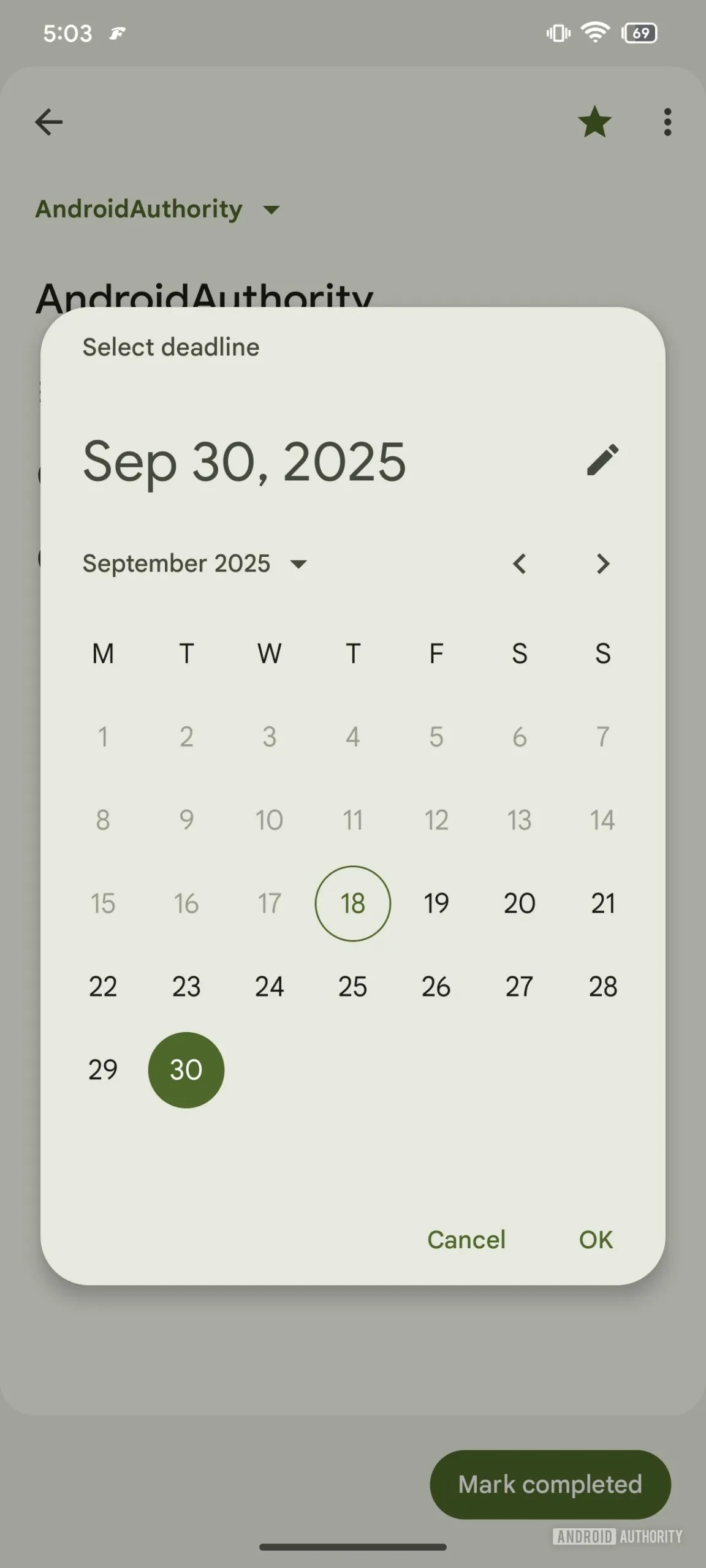
Task: Select September 26 as the deadline
Action: (436, 987)
